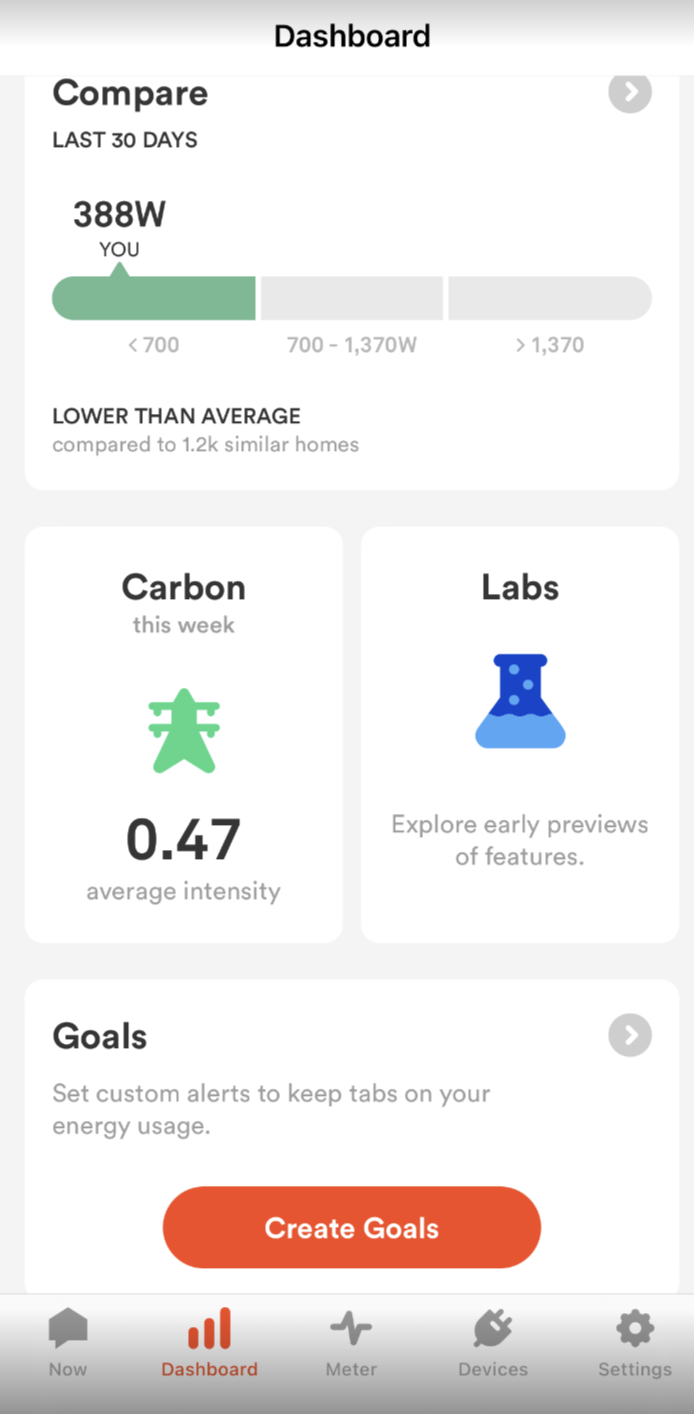Open the Carbon this week card

pos(184,735)
